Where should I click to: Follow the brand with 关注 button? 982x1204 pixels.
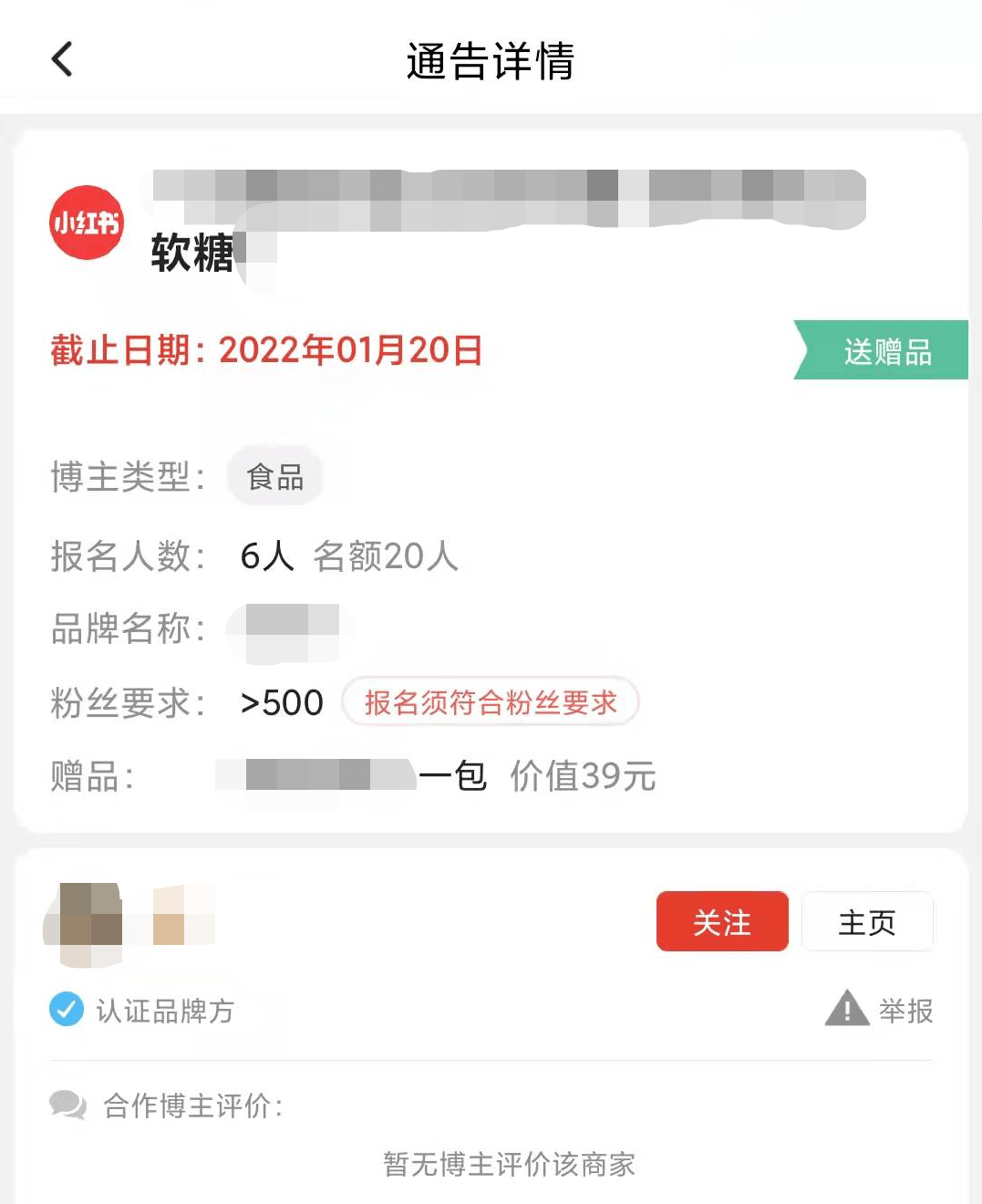721,921
